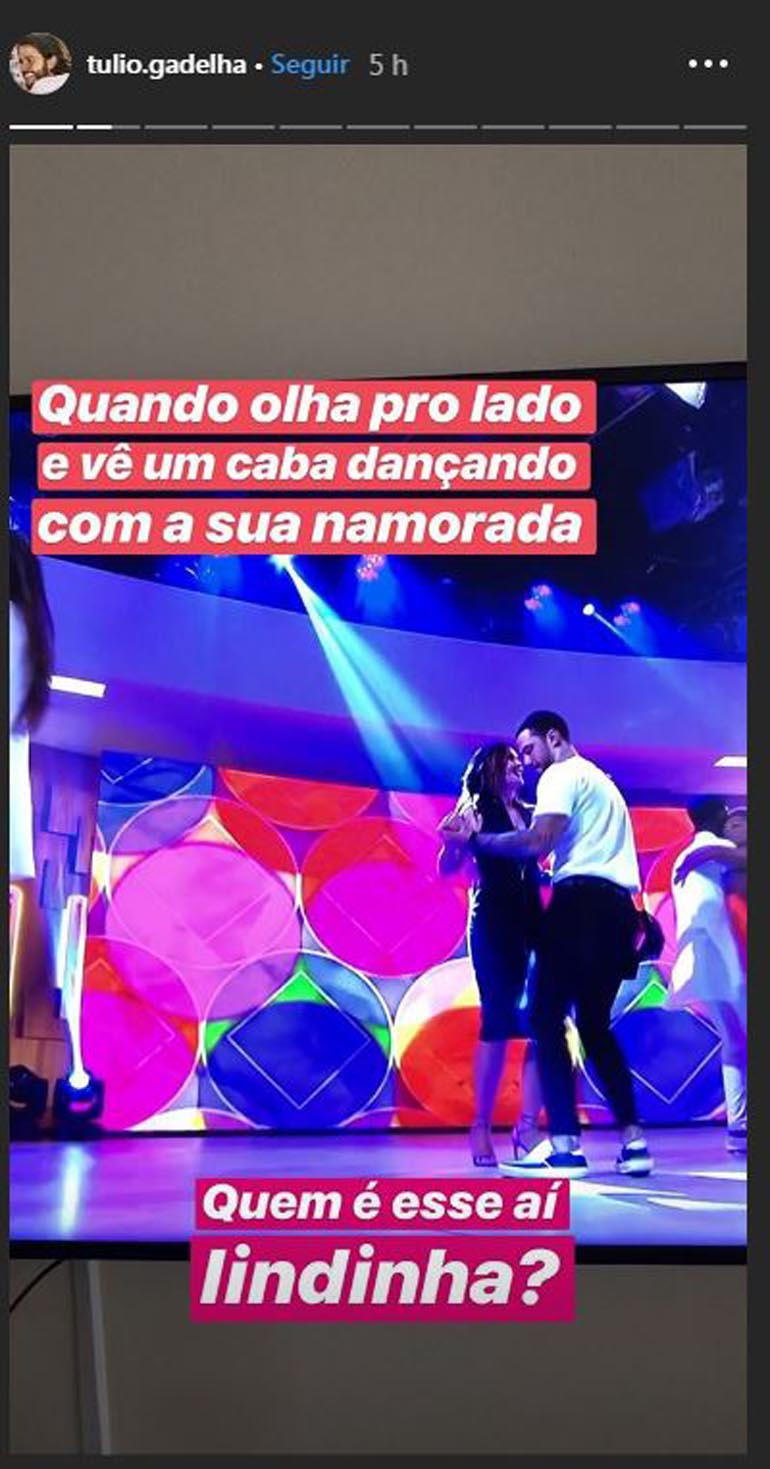The height and width of the screenshot is (1469, 770).
Task: Tap the tulio.gadelha username
Action: click(164, 65)
